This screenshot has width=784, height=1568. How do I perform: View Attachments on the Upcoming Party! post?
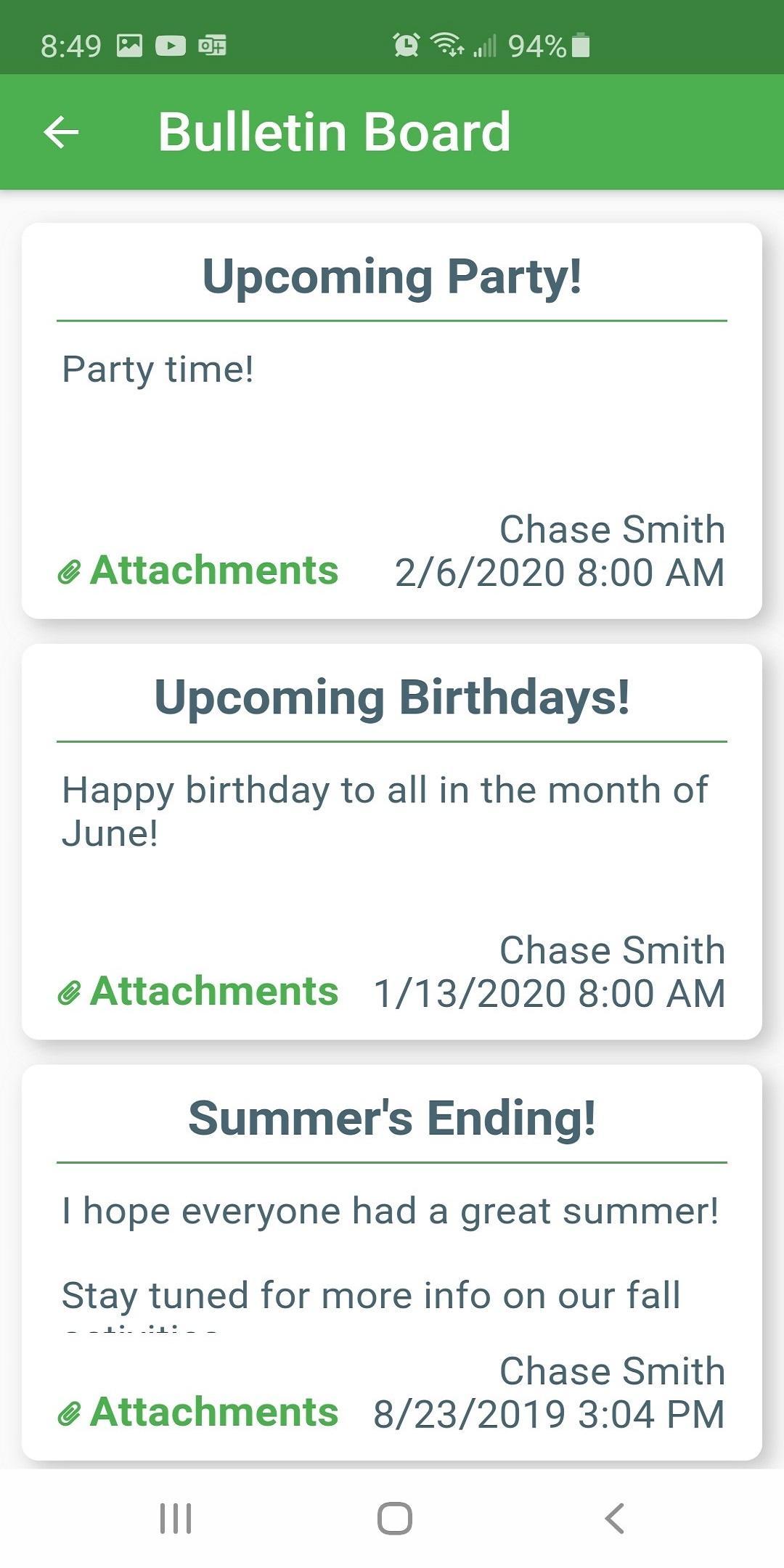[198, 571]
